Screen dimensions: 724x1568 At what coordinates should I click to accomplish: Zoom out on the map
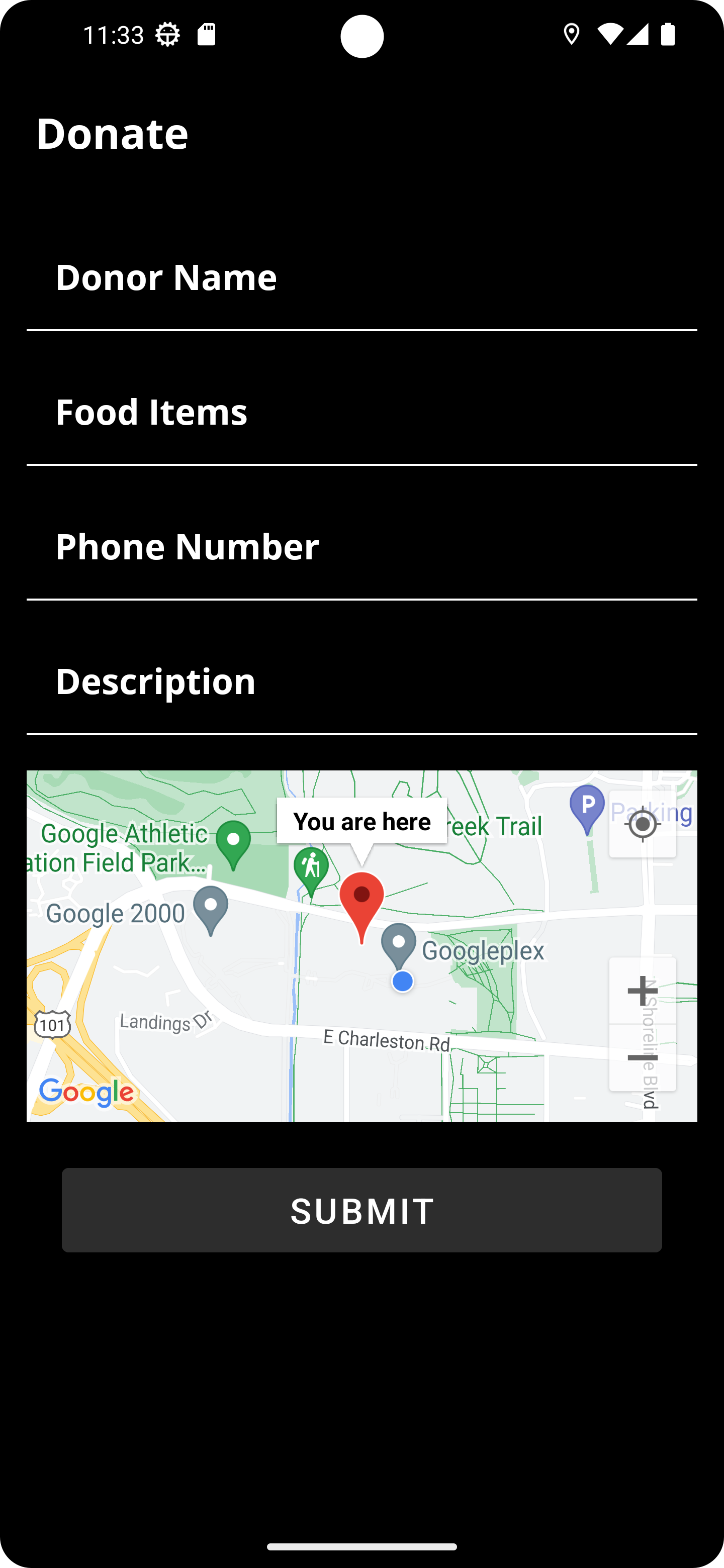[643, 1058]
